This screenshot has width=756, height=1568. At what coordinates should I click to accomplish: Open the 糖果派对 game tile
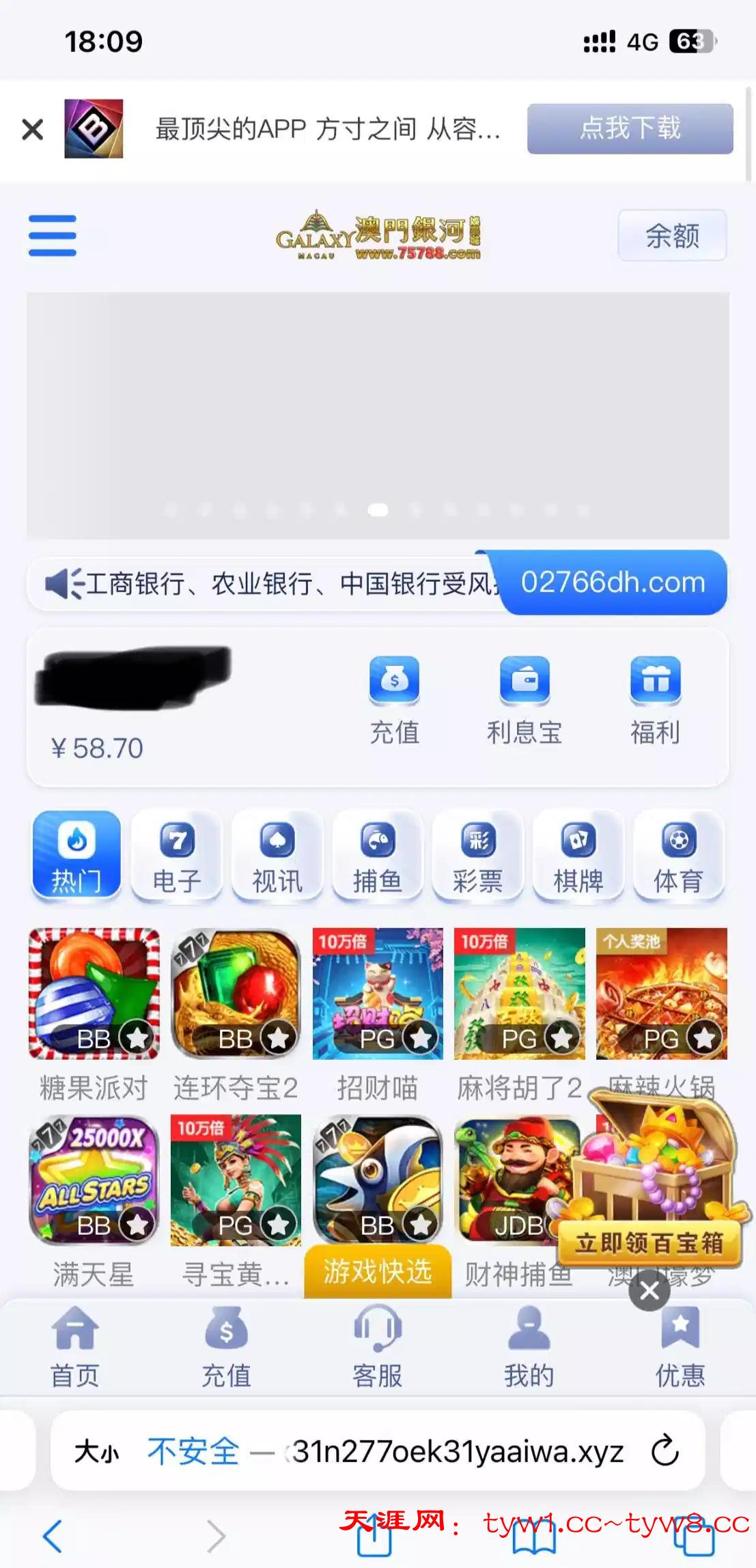point(94,994)
